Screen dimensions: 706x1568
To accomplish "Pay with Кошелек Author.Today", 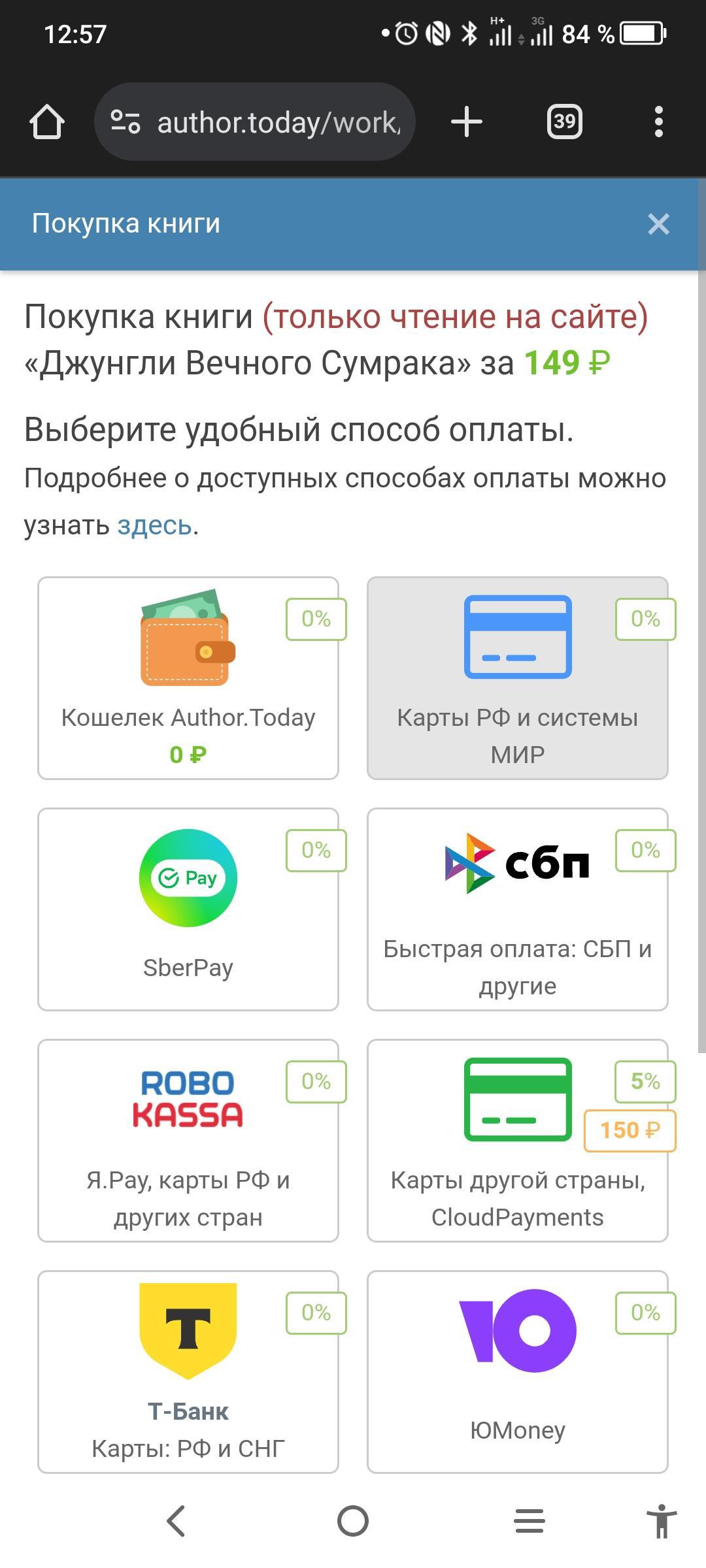I will click(x=188, y=678).
